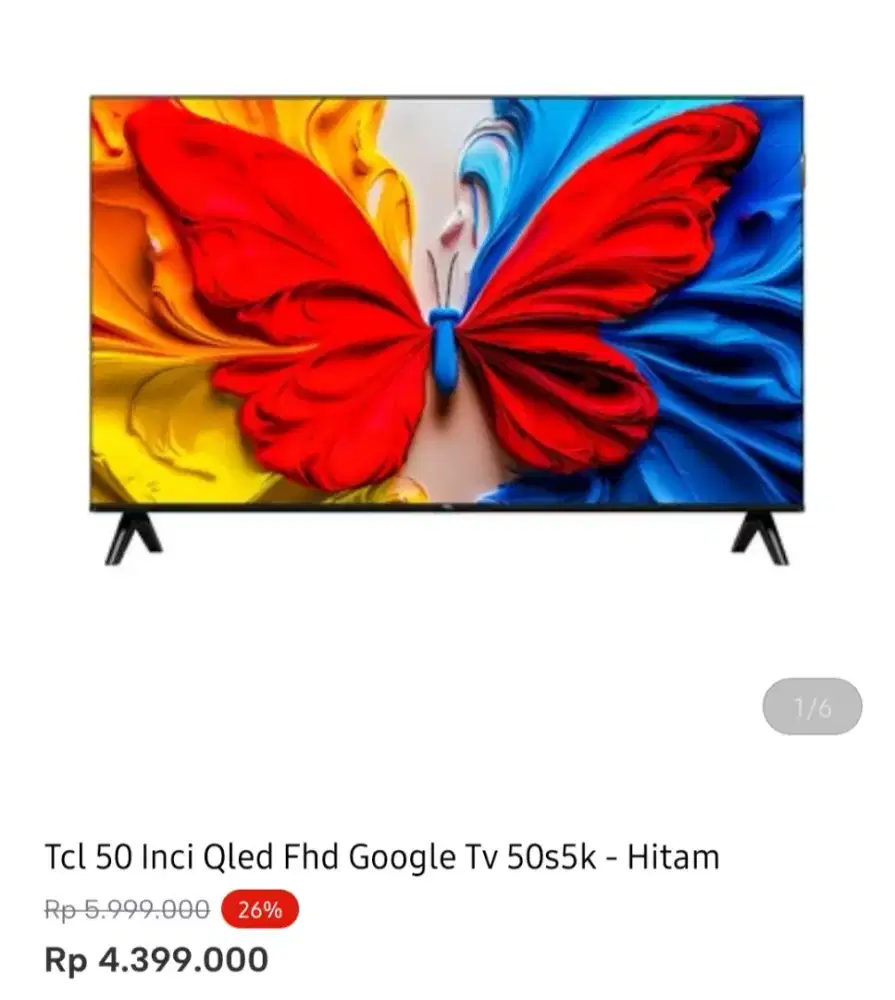Select the Google Tv text within the title
Image resolution: width=895 pixels, height=1000 pixels.
tap(427, 855)
